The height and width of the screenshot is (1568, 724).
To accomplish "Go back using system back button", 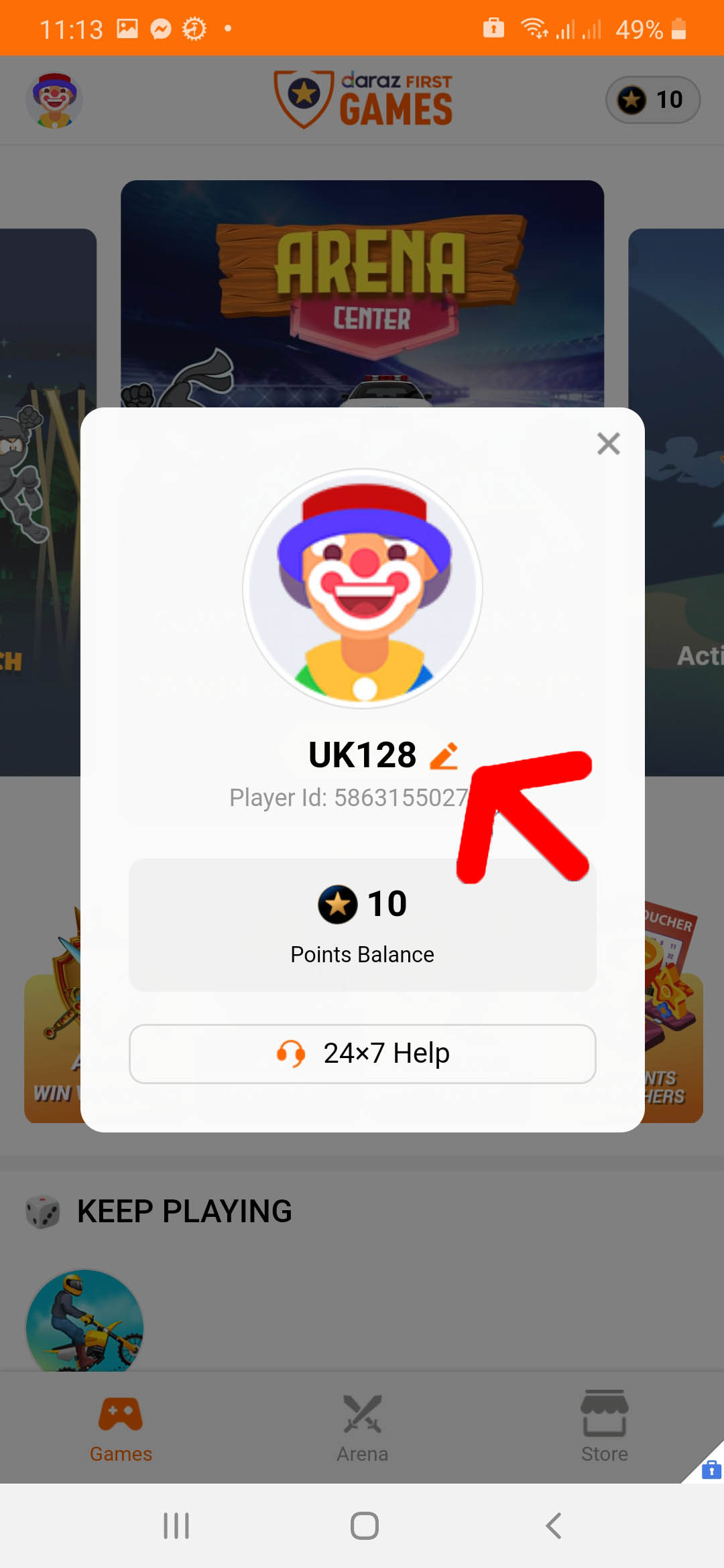I will point(553,1526).
